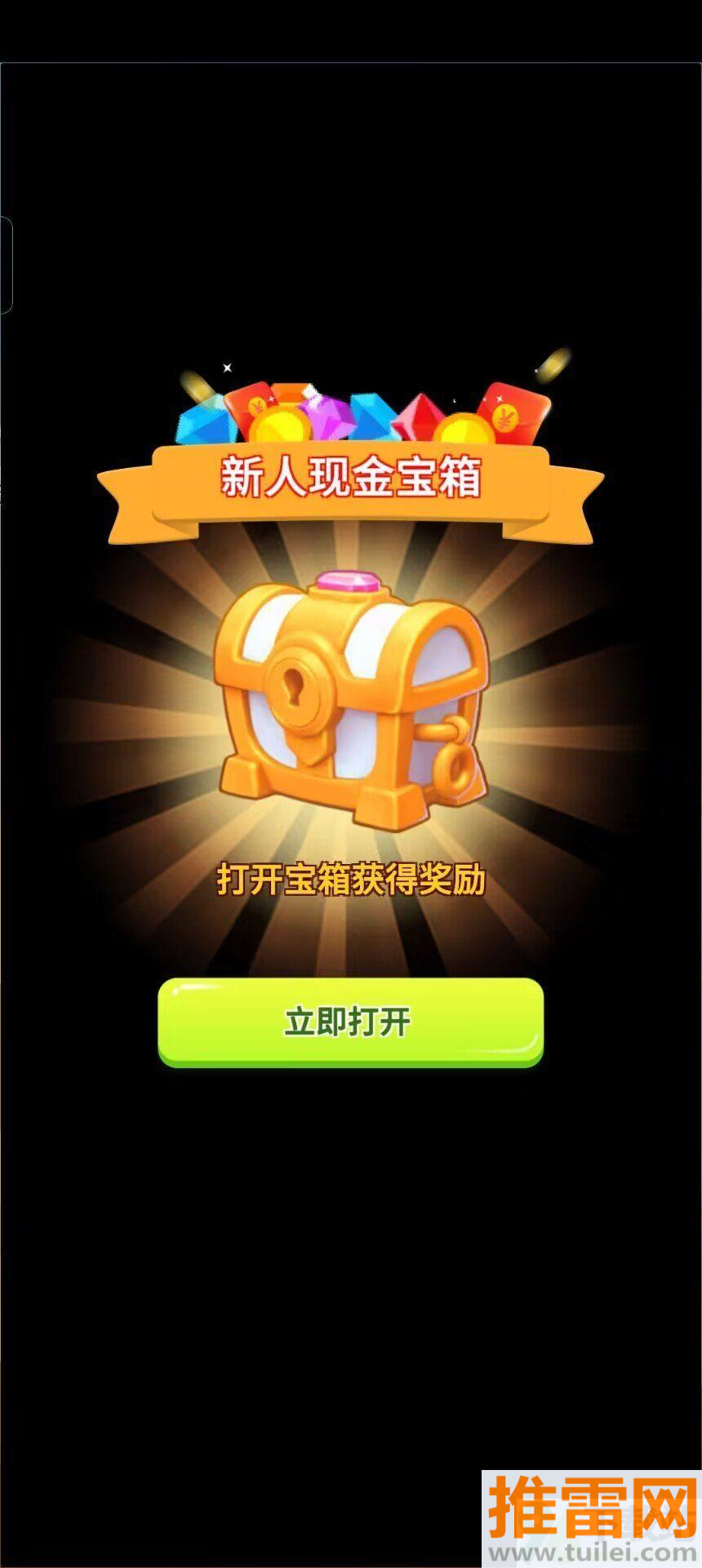Tap the golden treasure chest
Viewport: 702px width, 1568px height.
pos(349,702)
